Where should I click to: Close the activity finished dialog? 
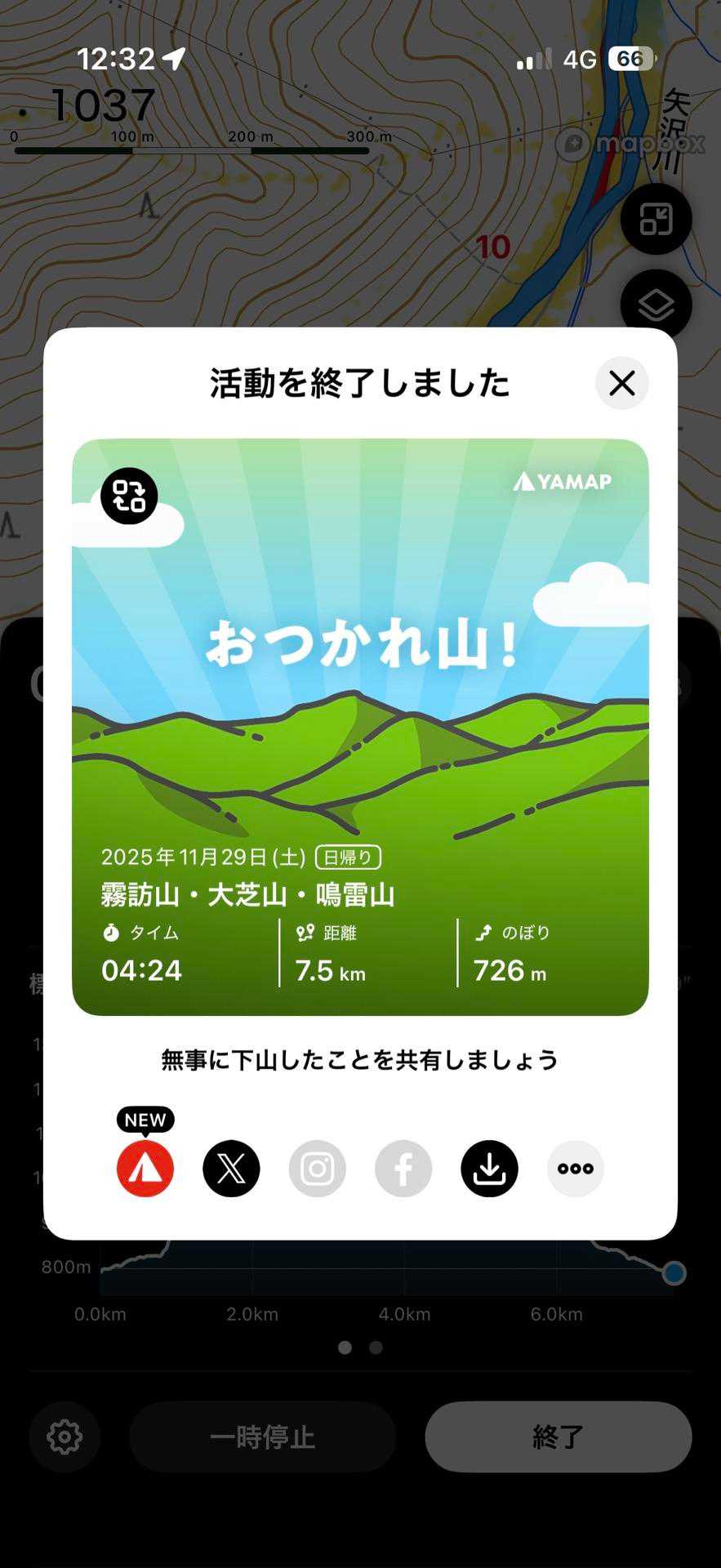coord(621,383)
